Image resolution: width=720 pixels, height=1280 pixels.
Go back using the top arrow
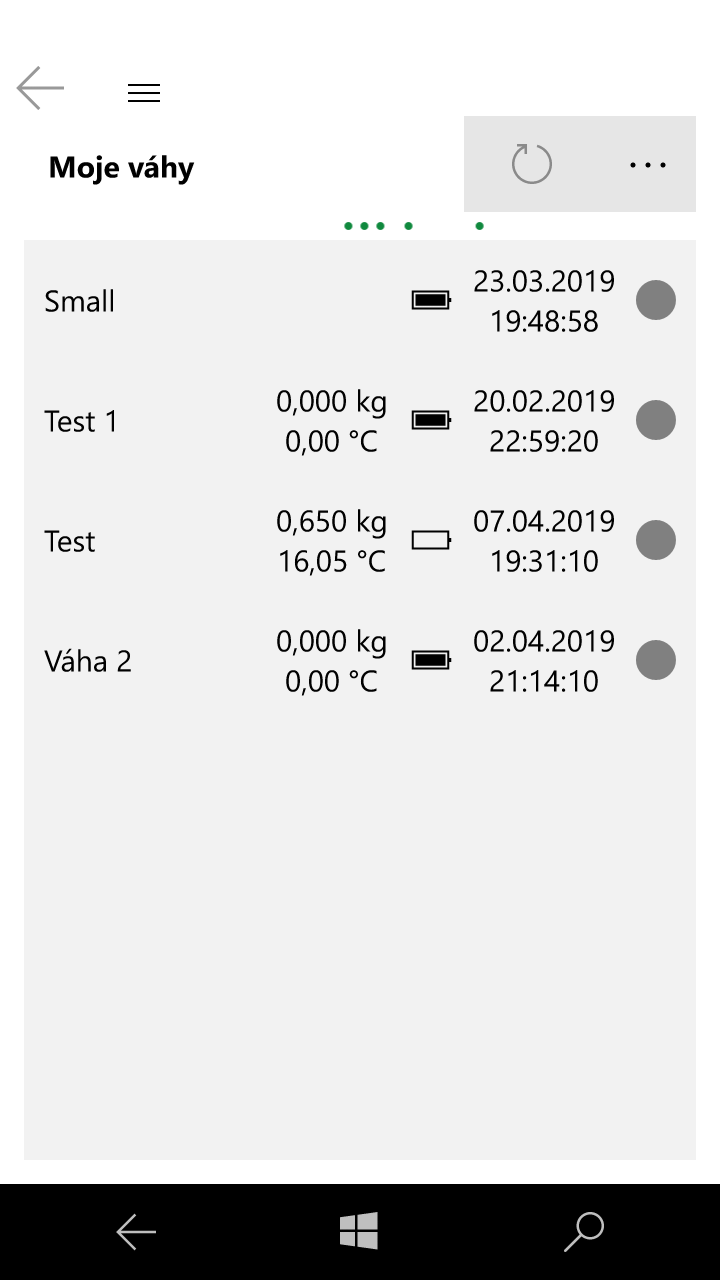[x=41, y=89]
